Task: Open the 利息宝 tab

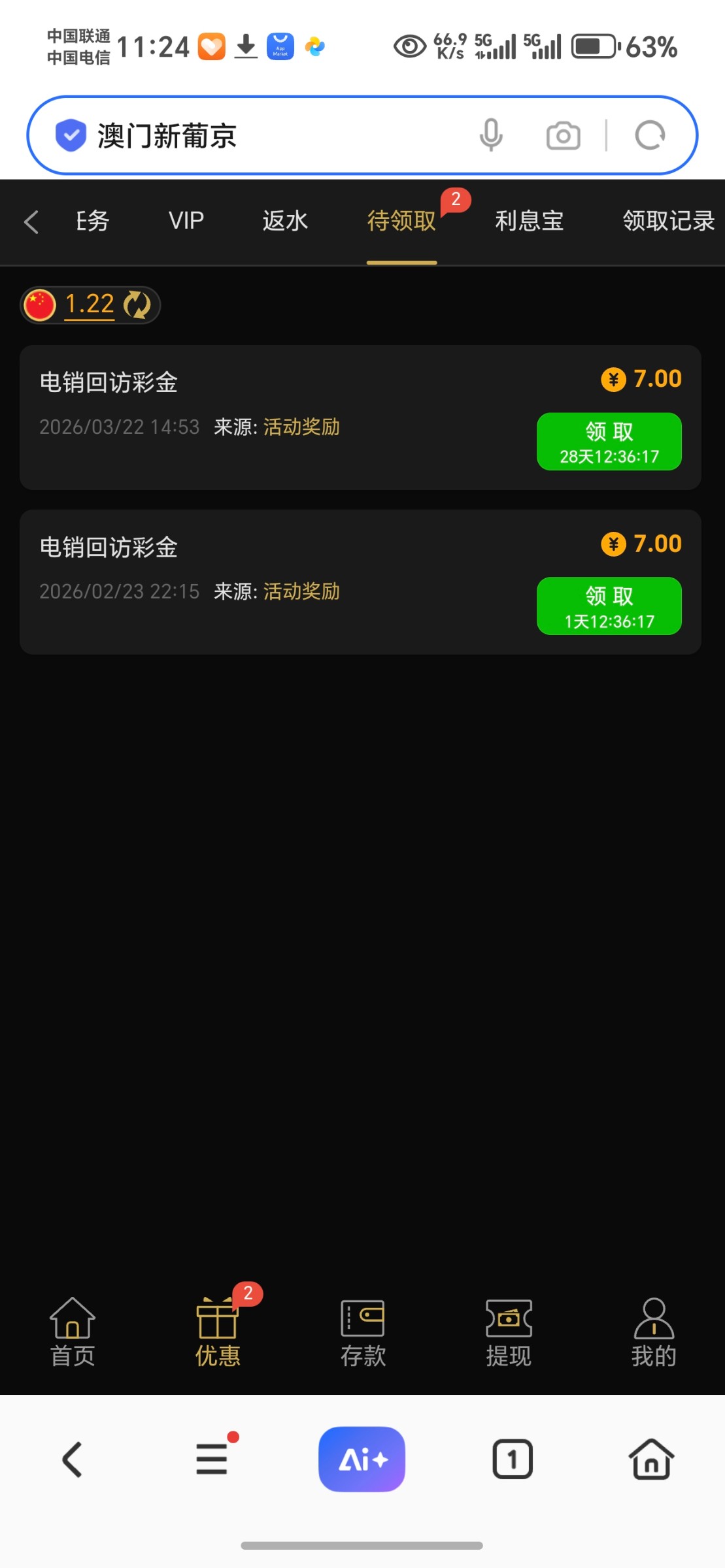Action: [529, 221]
